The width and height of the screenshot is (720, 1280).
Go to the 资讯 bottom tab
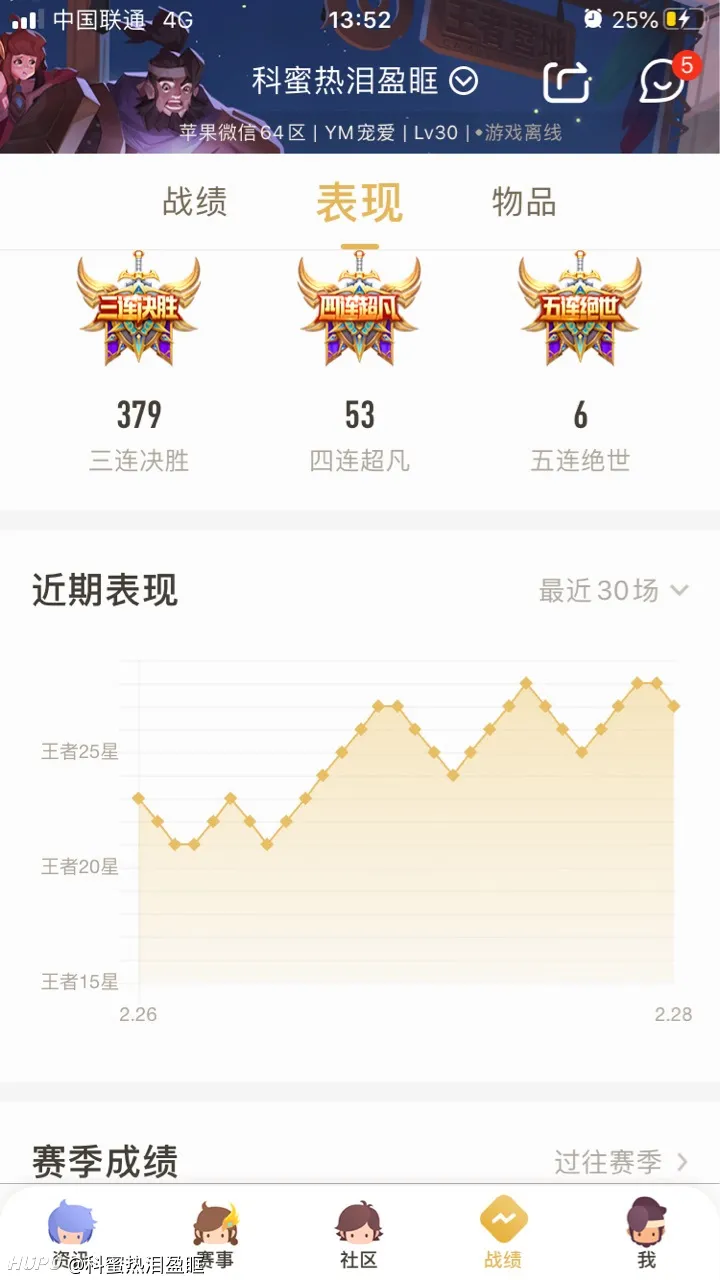pyautogui.click(x=72, y=1234)
